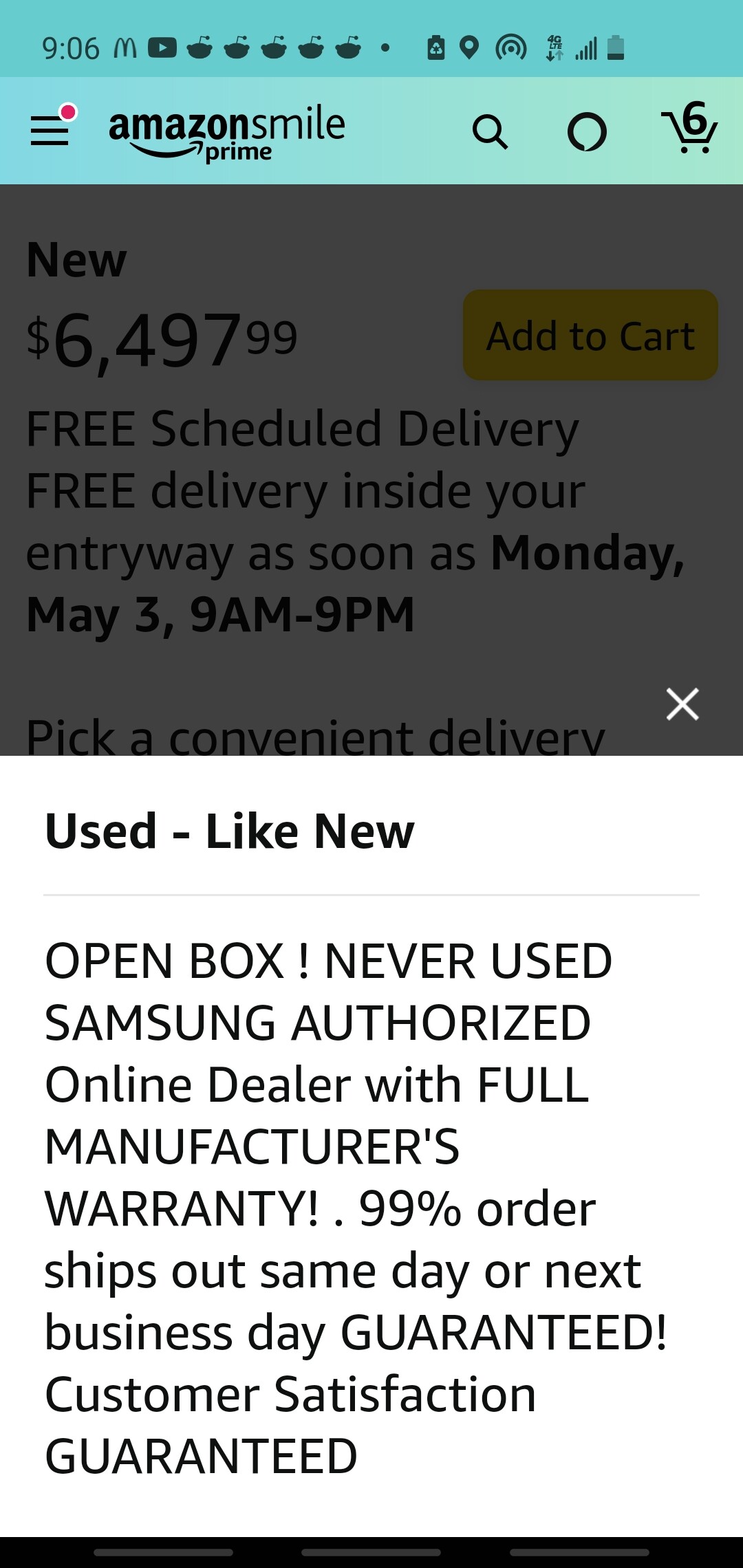743x1568 pixels.
Task: Close the Used - Like New sheet
Action: (x=682, y=704)
